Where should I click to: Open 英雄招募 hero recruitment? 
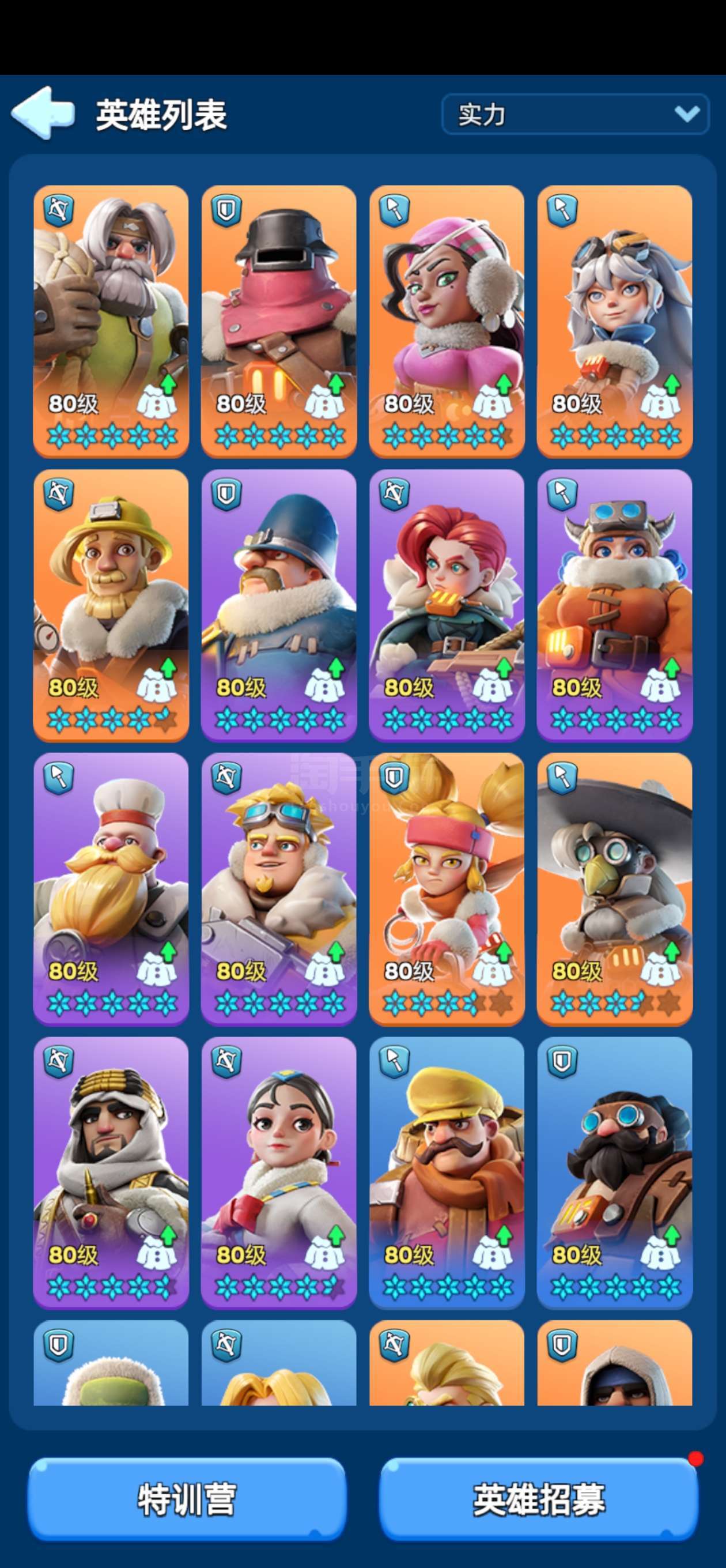coord(539,1499)
